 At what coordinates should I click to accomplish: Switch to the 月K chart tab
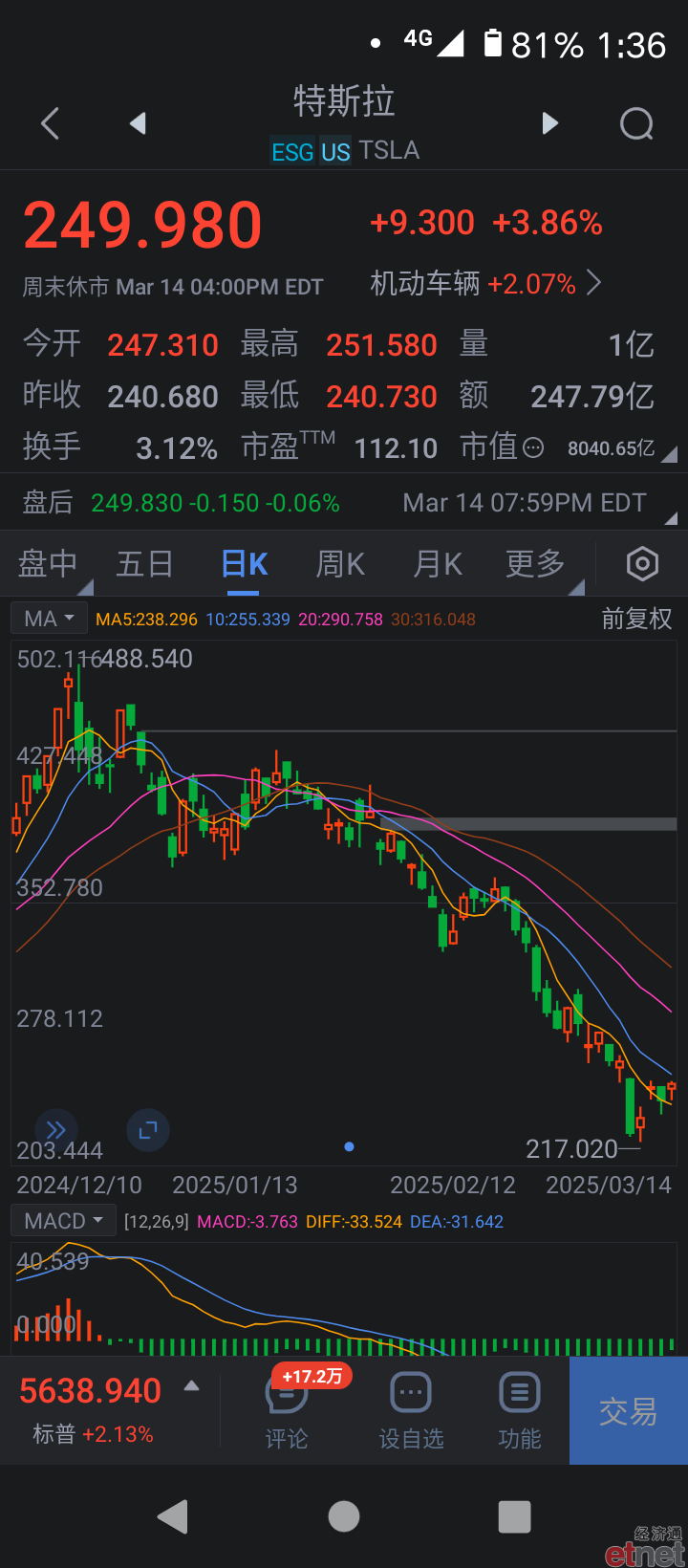pyautogui.click(x=438, y=564)
